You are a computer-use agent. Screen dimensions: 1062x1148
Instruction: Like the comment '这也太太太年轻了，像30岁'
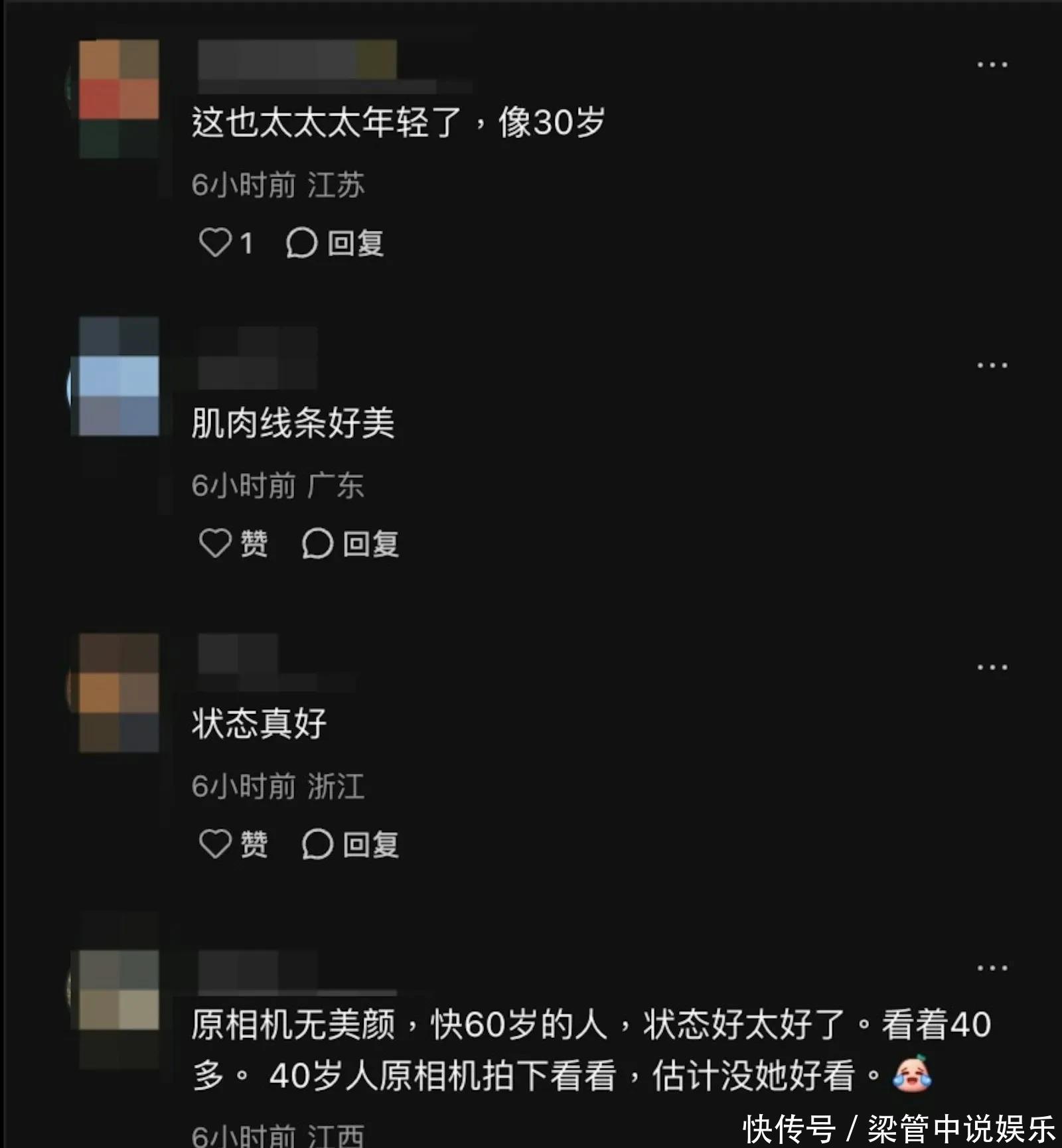pyautogui.click(x=215, y=243)
